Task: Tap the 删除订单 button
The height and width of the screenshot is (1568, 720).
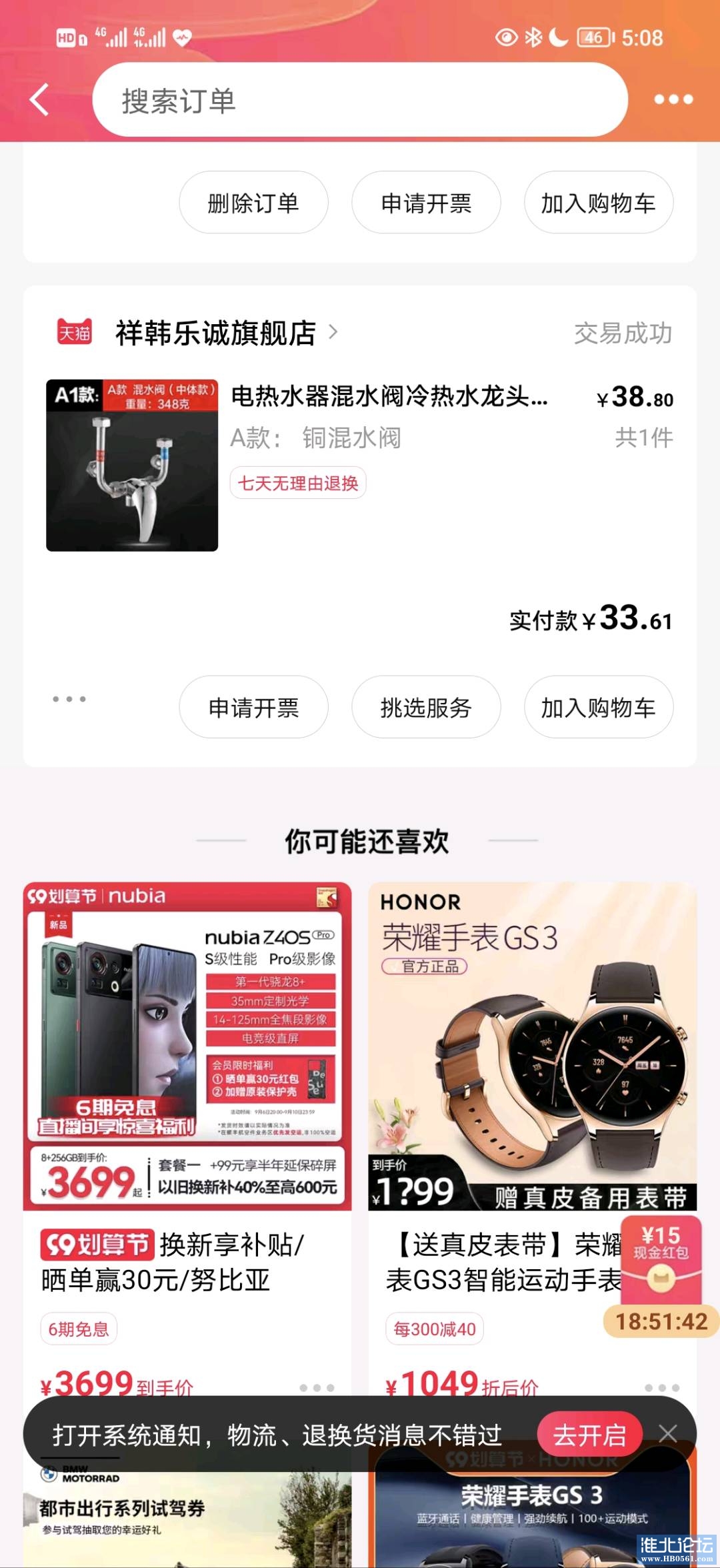Action: [x=253, y=203]
